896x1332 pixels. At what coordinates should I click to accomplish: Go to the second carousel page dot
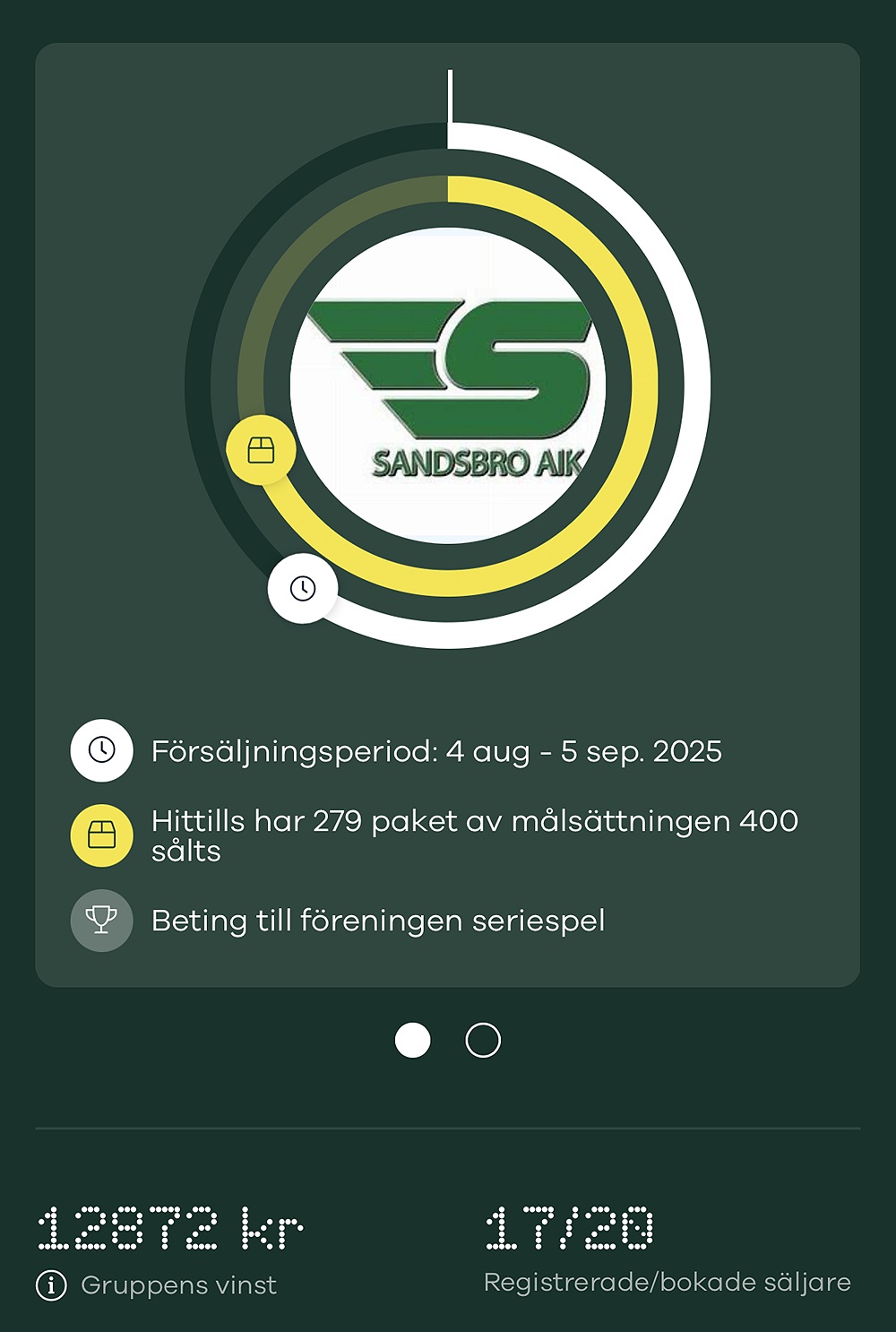(x=483, y=1041)
